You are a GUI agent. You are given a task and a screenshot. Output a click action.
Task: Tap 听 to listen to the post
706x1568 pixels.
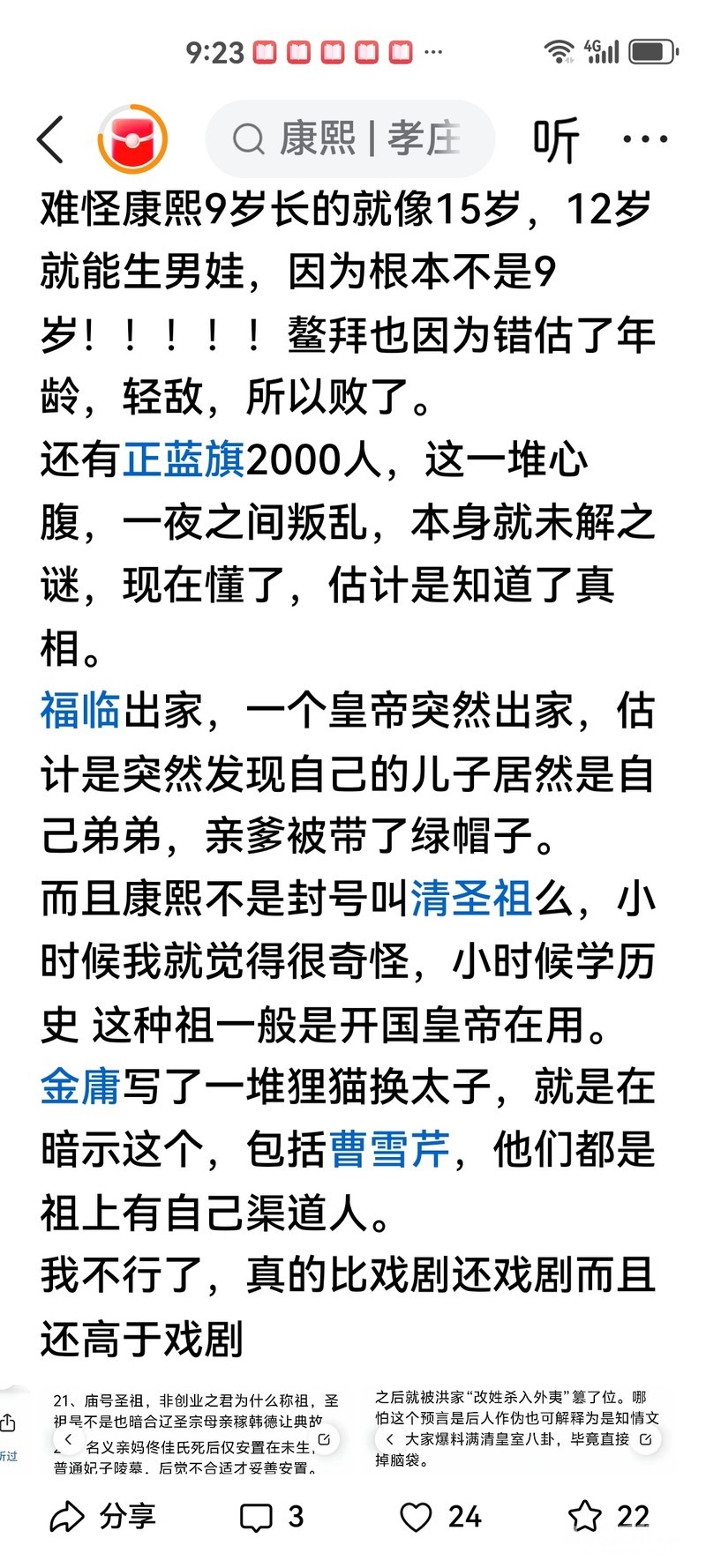pyautogui.click(x=557, y=139)
